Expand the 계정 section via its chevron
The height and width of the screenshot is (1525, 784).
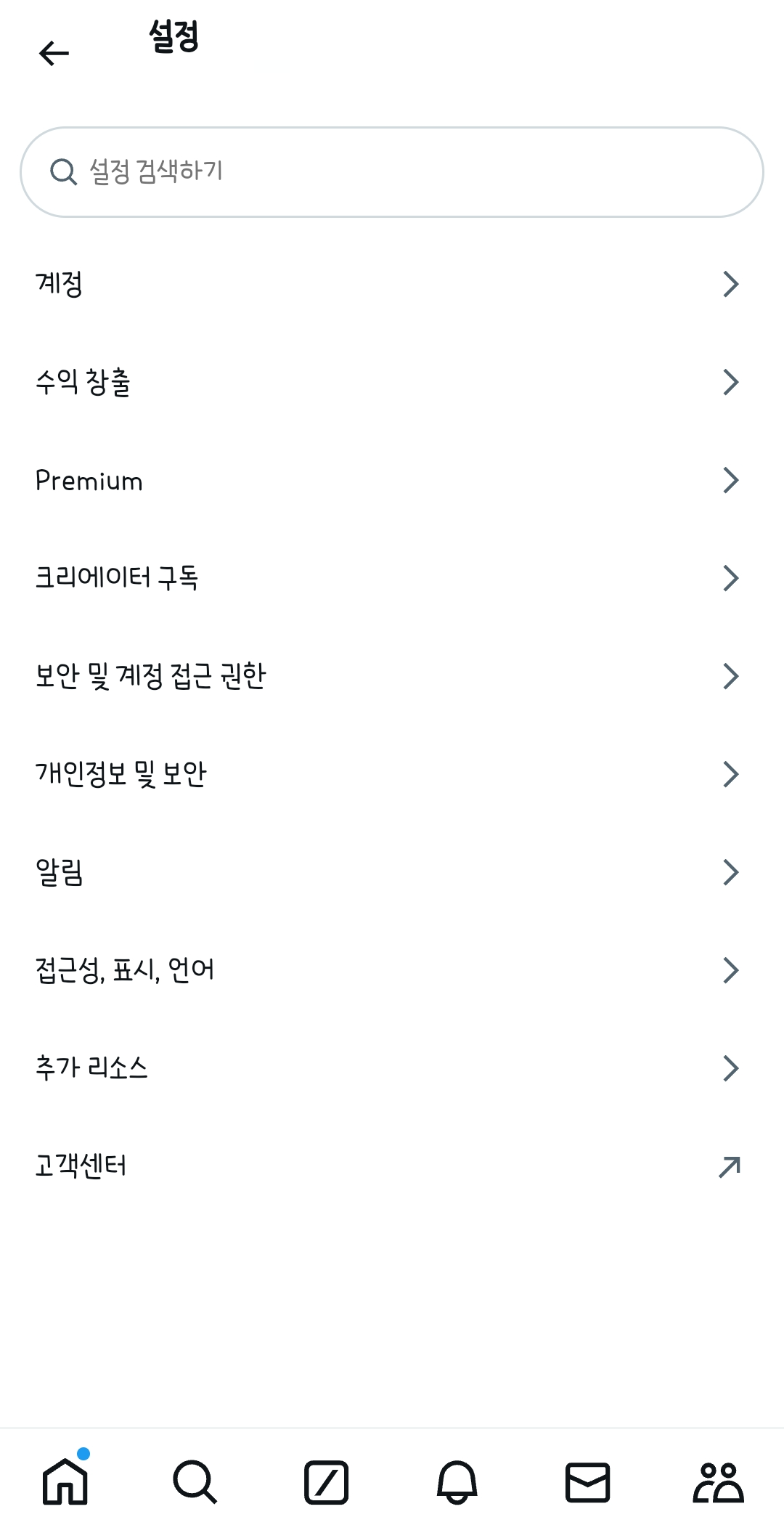pyautogui.click(x=730, y=285)
